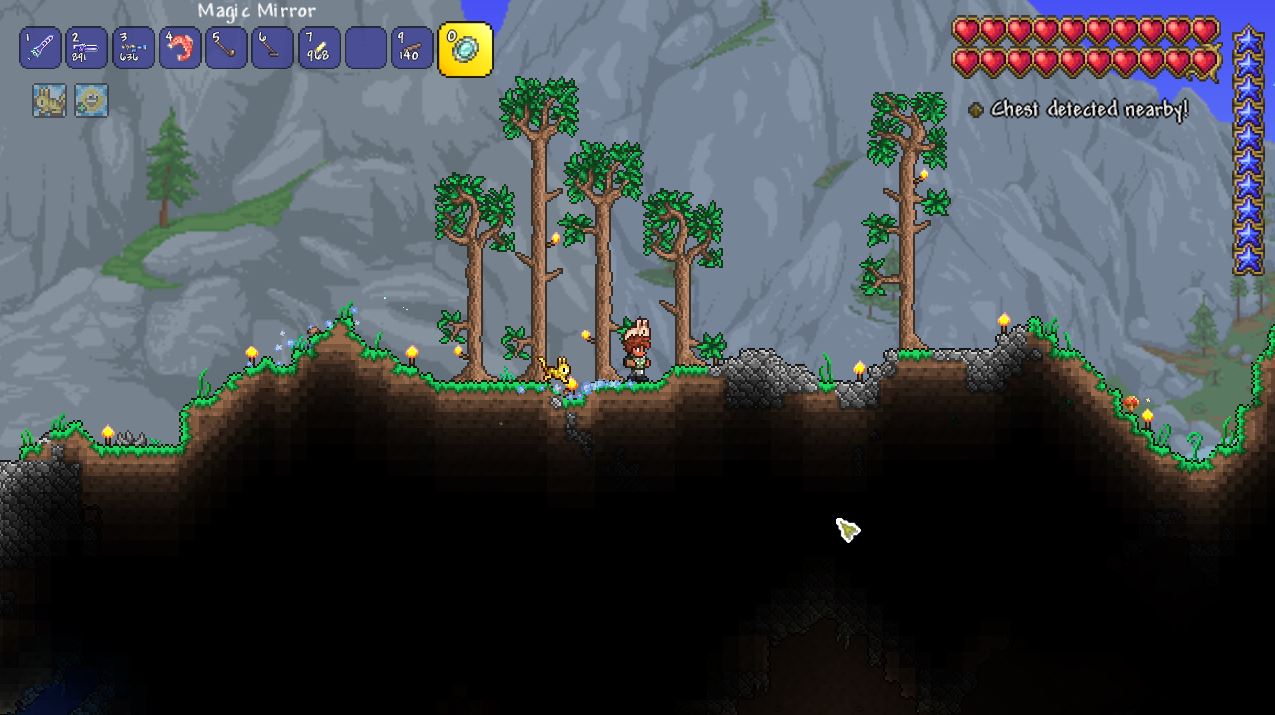Tap the sunflower happy buff icon
This screenshot has height=715, width=1275.
[91, 101]
